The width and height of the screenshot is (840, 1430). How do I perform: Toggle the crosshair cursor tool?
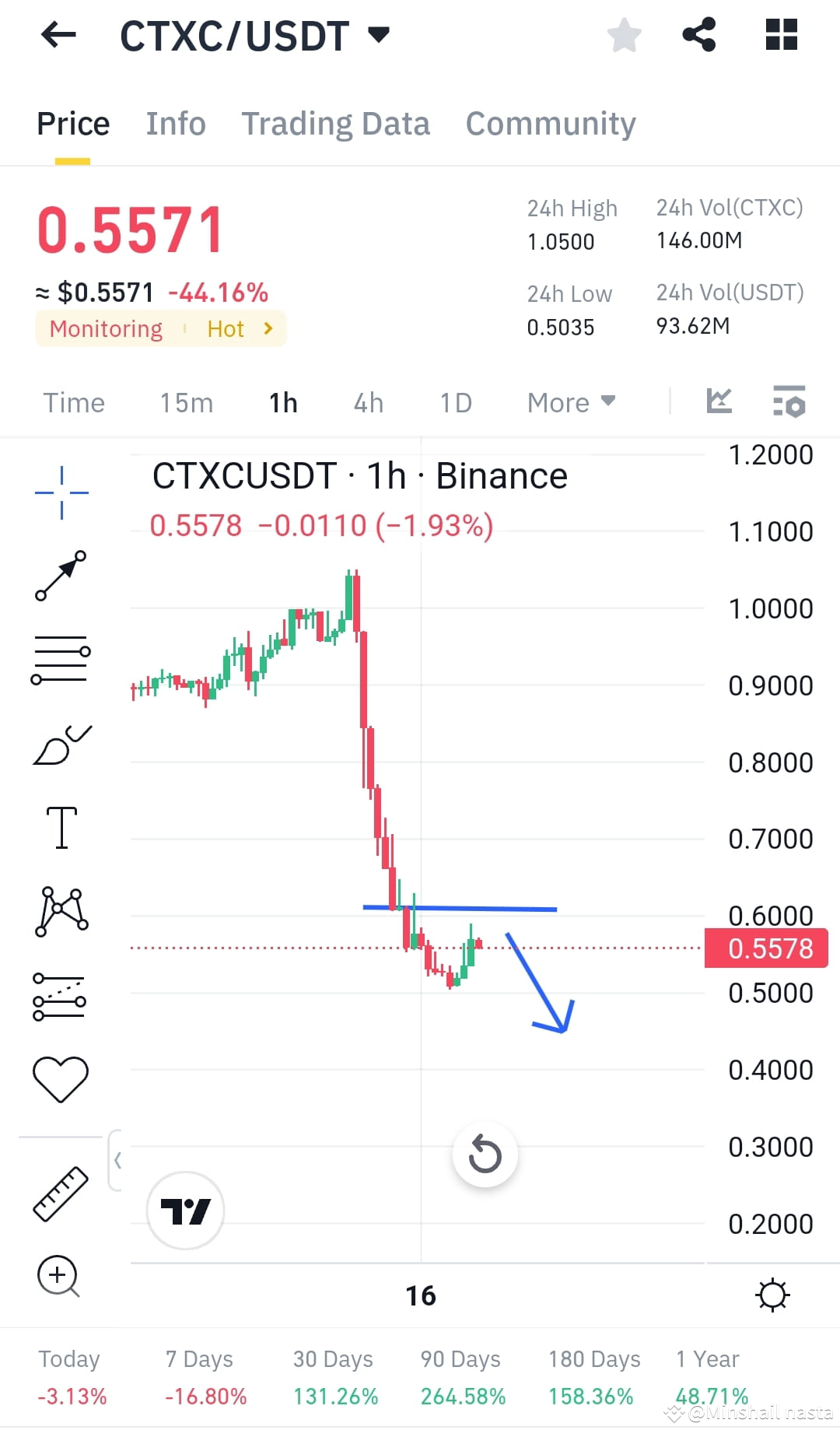[x=61, y=492]
